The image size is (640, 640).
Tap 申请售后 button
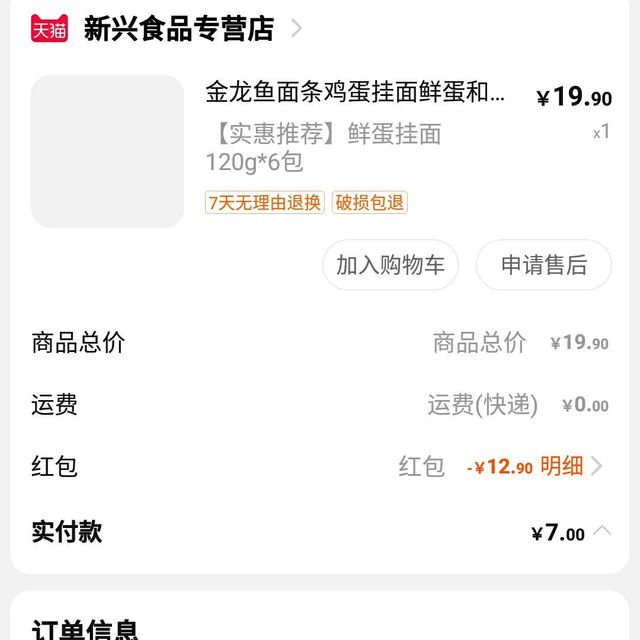(x=543, y=265)
